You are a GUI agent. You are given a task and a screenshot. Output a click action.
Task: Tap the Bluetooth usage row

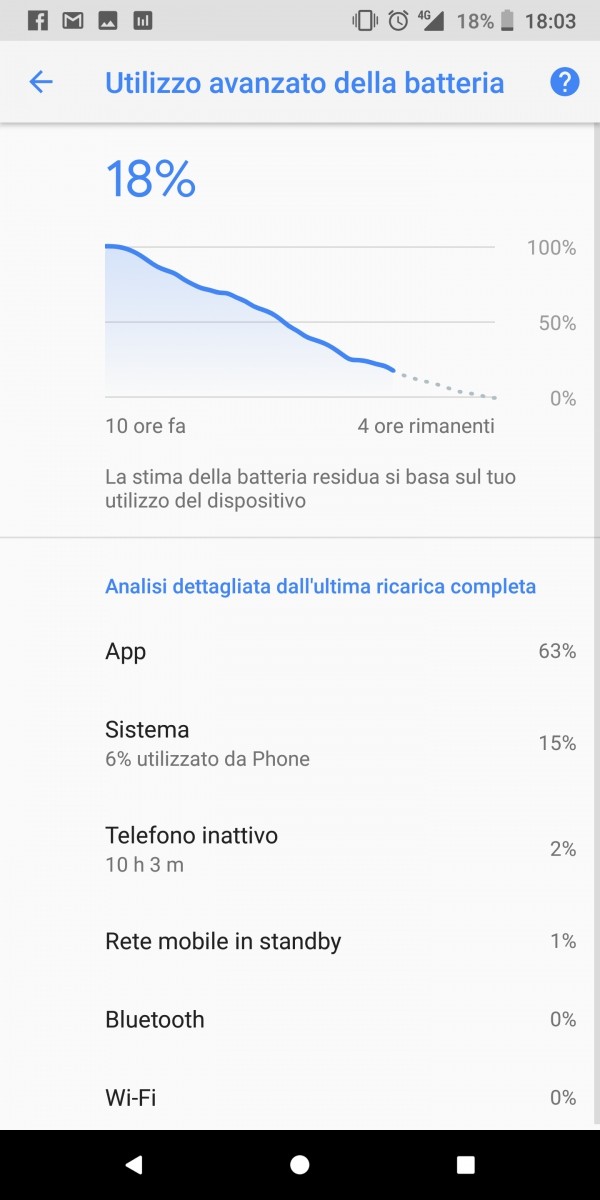300,1019
